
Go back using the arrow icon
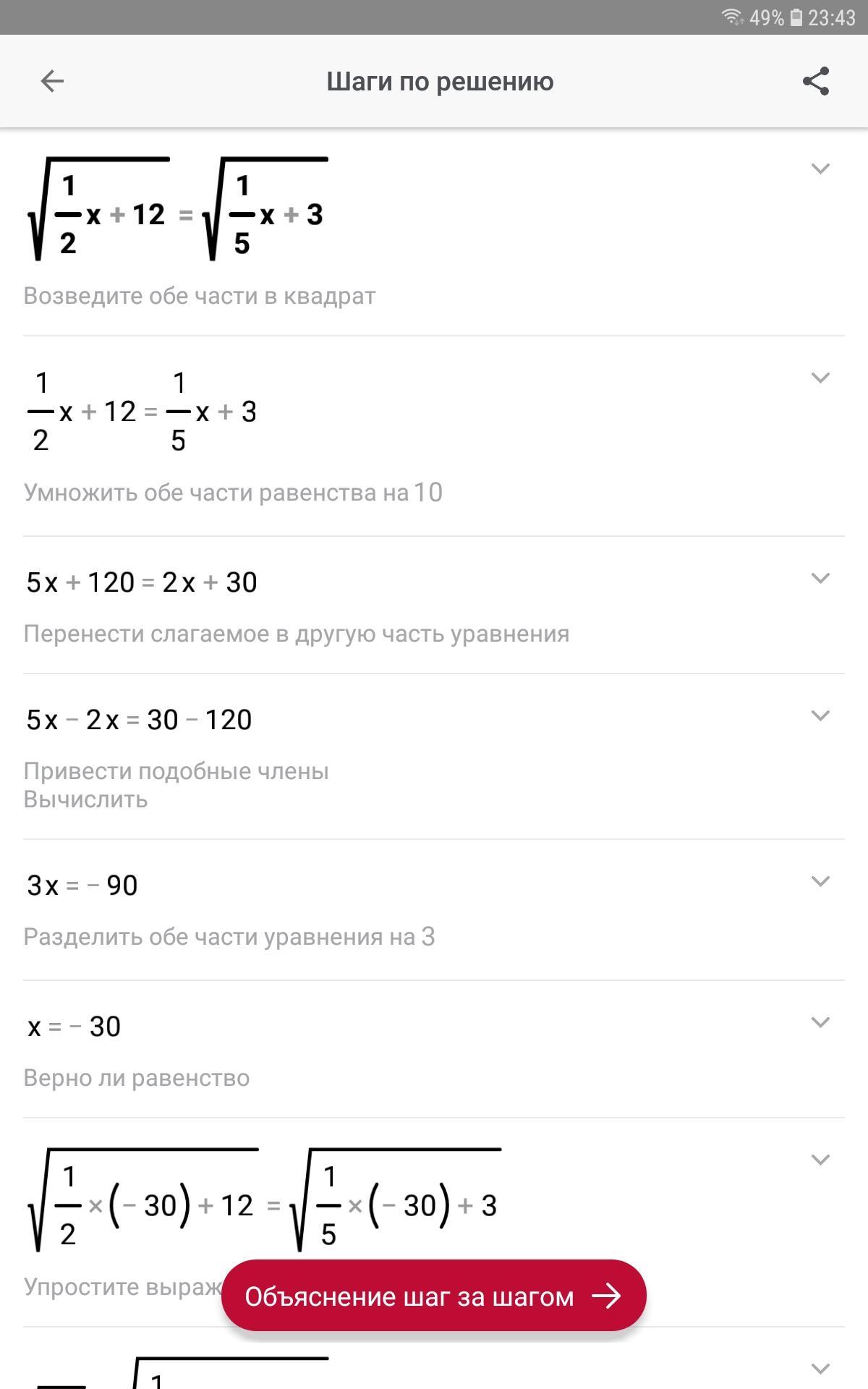click(x=52, y=81)
